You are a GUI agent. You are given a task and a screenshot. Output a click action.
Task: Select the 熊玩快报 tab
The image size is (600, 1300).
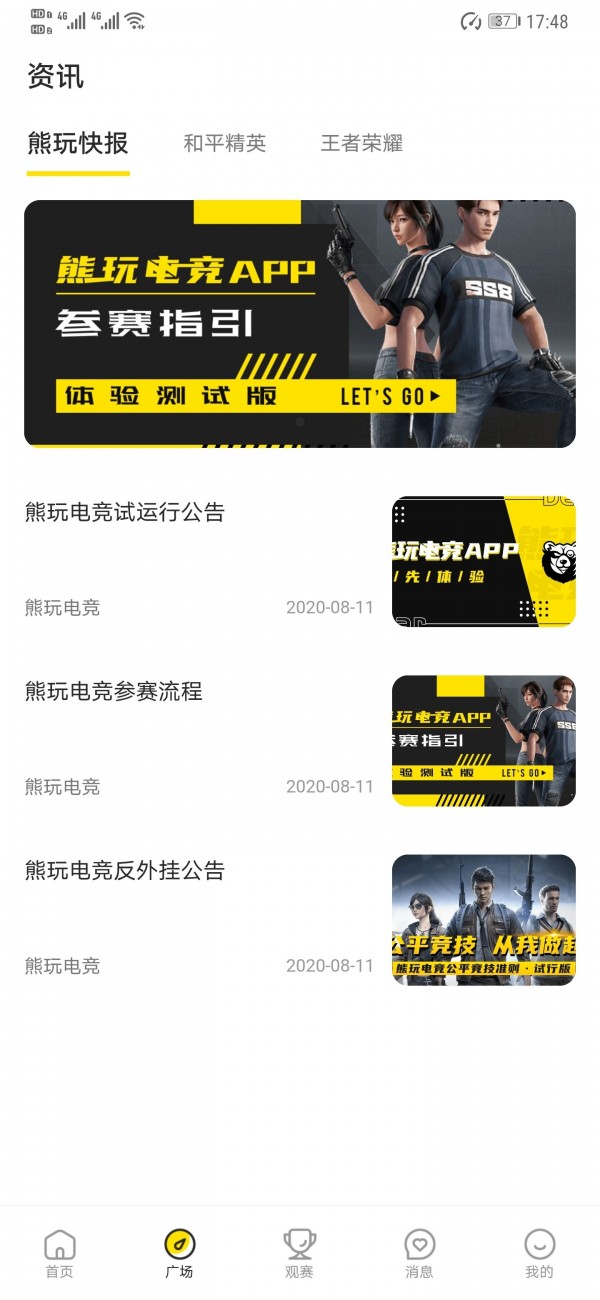78,143
